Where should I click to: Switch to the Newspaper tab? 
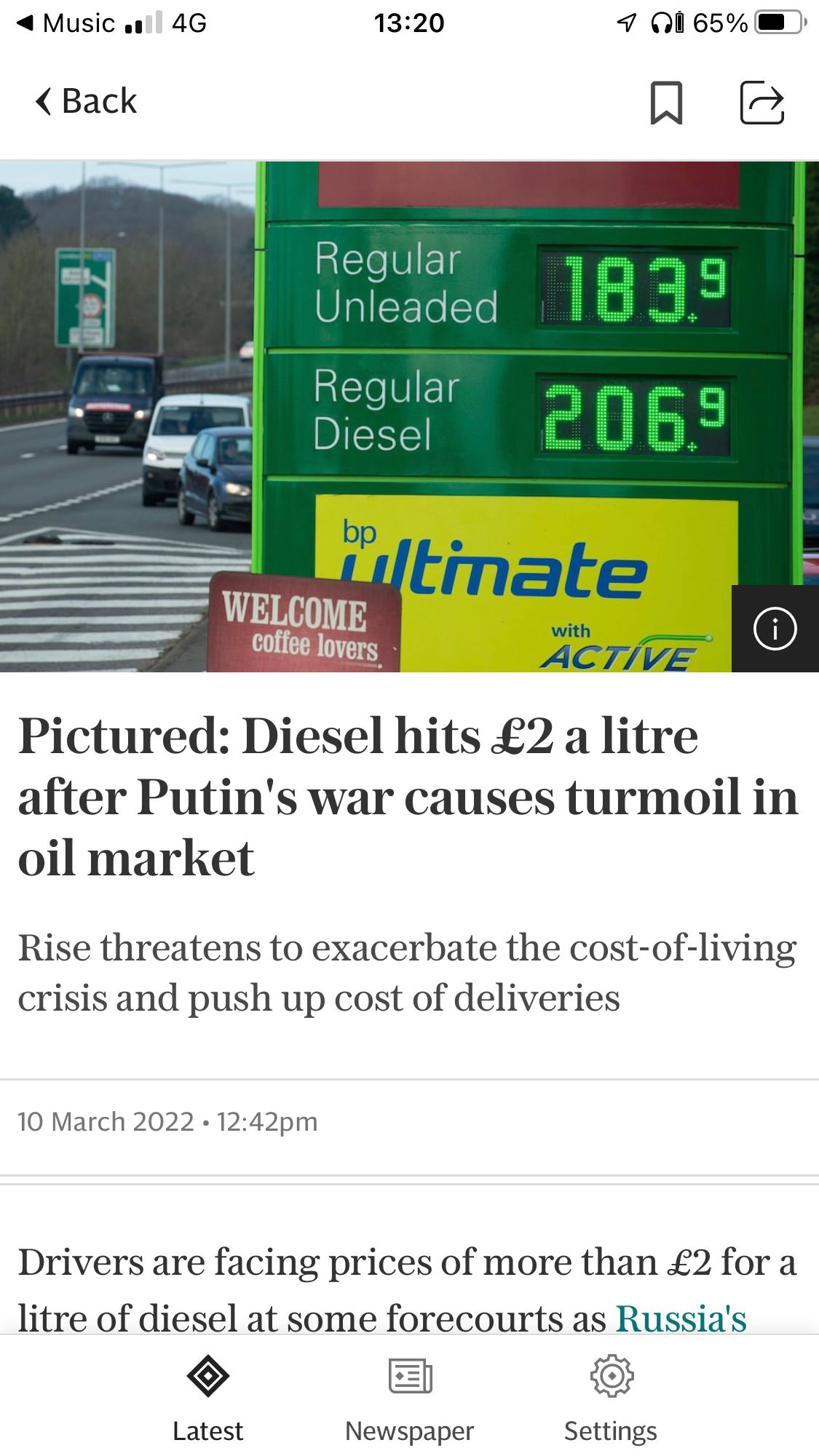tap(409, 1399)
